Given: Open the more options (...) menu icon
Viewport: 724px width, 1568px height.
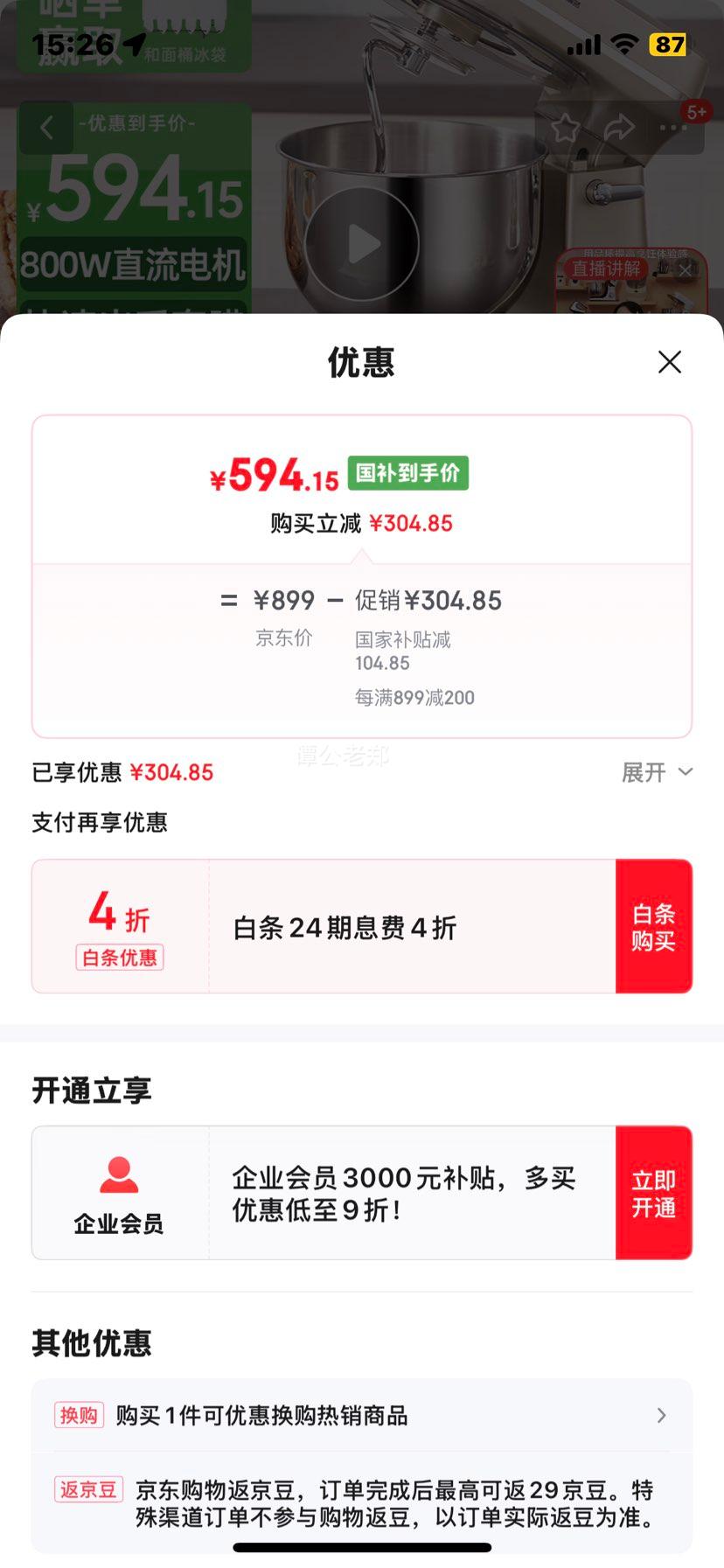Looking at the screenshot, I should 672,128.
